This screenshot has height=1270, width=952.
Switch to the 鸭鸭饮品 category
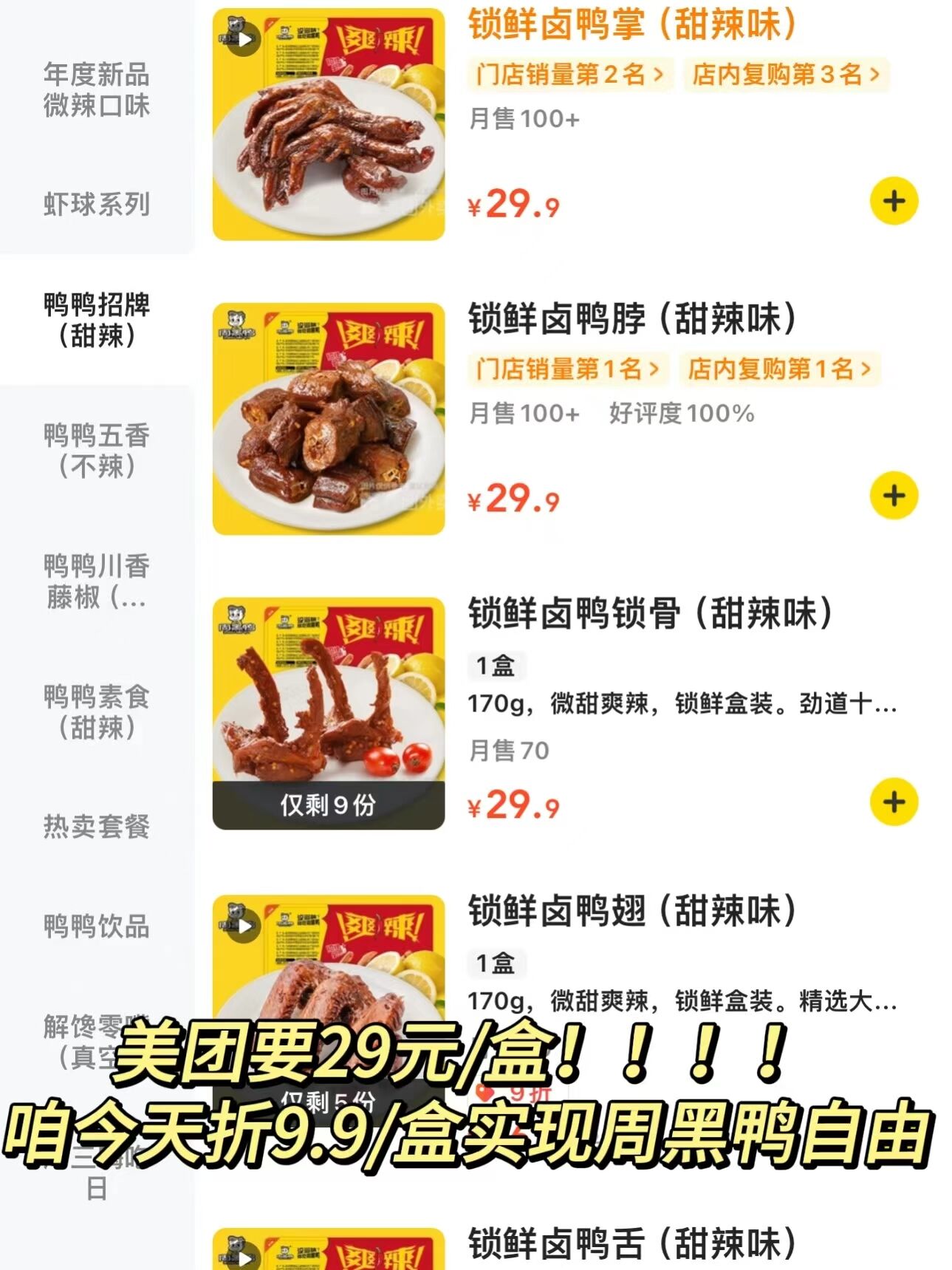click(x=96, y=926)
